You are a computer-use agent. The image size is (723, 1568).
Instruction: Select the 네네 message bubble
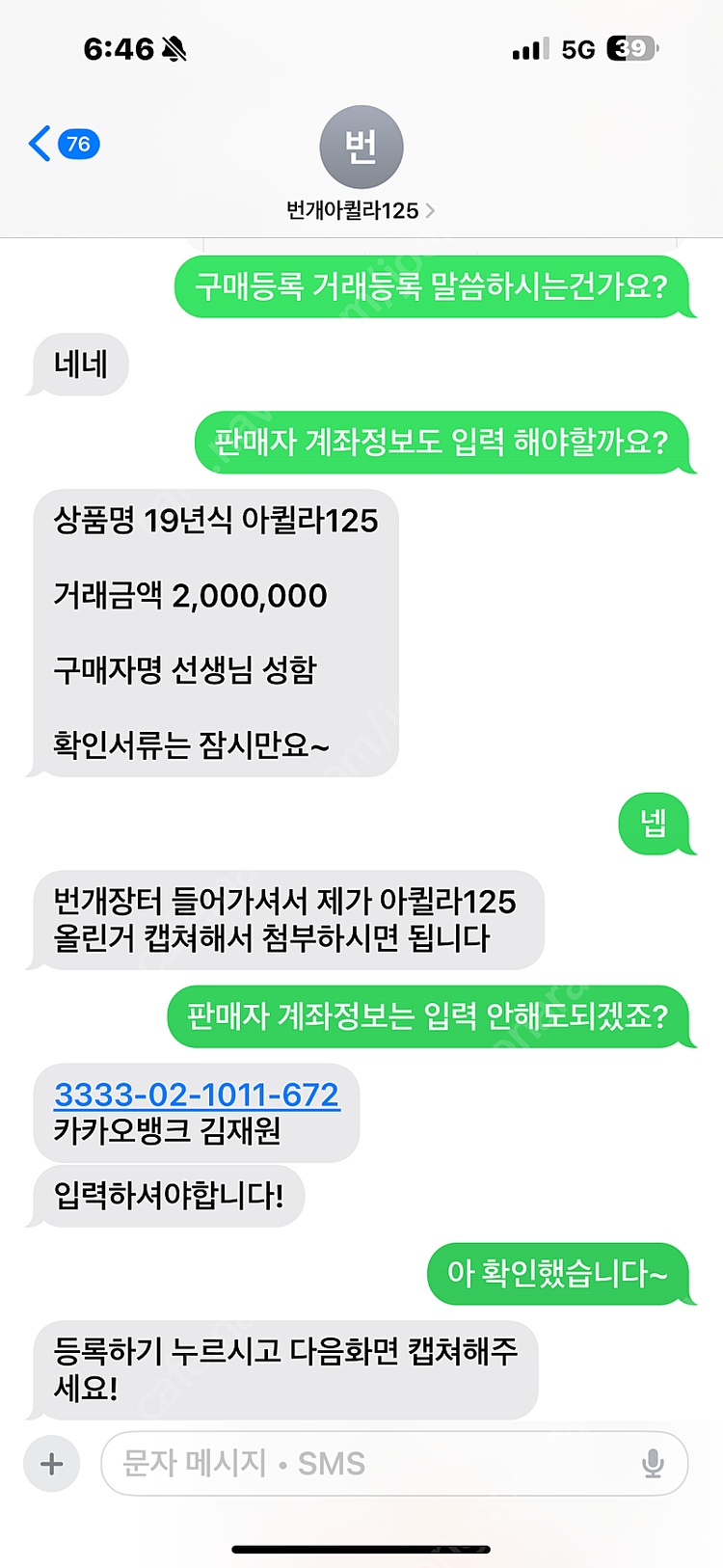pyautogui.click(x=77, y=364)
